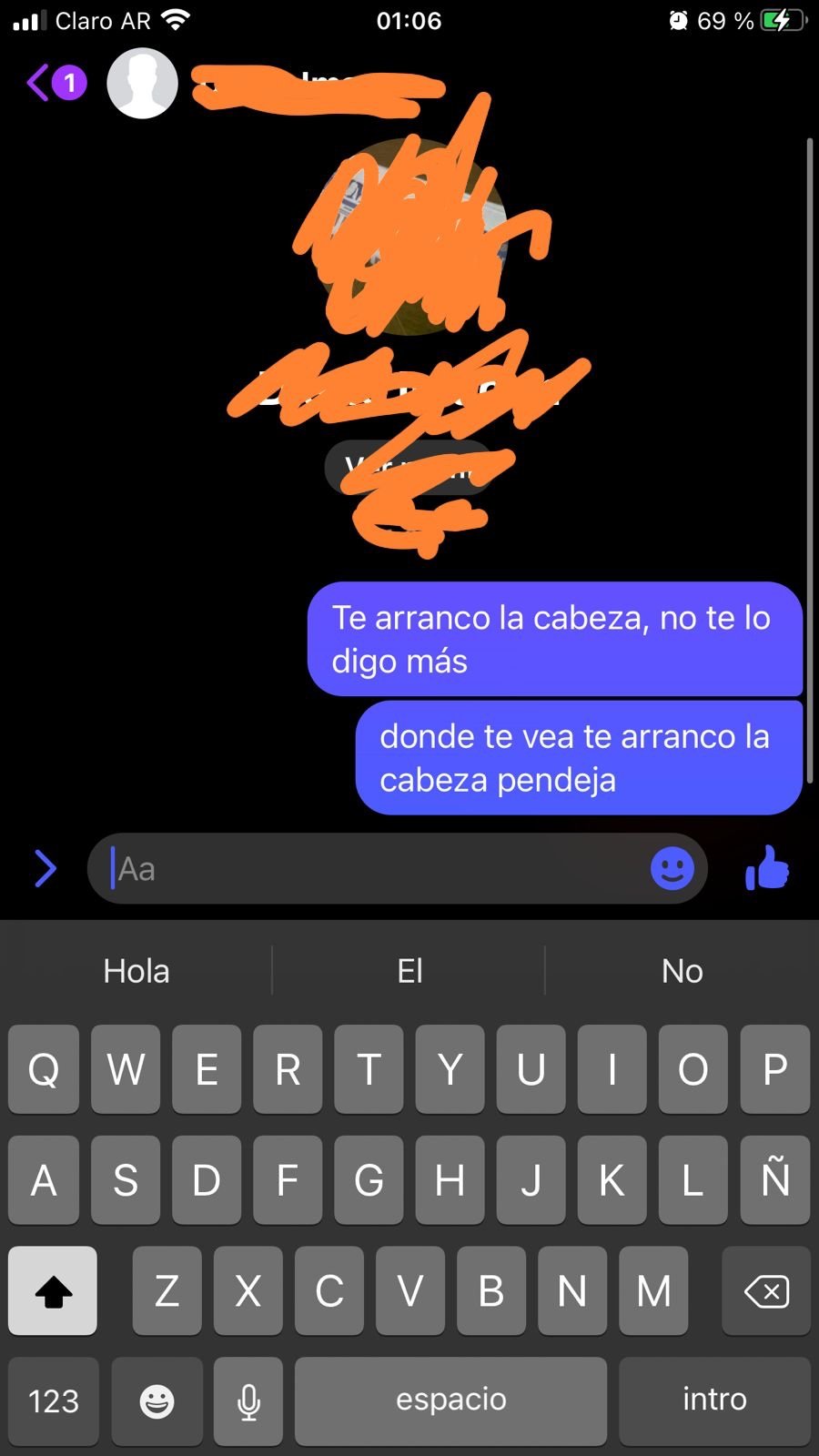Switch to the 123 numbers keyboard
The width and height of the screenshot is (819, 1456).
tap(54, 1401)
